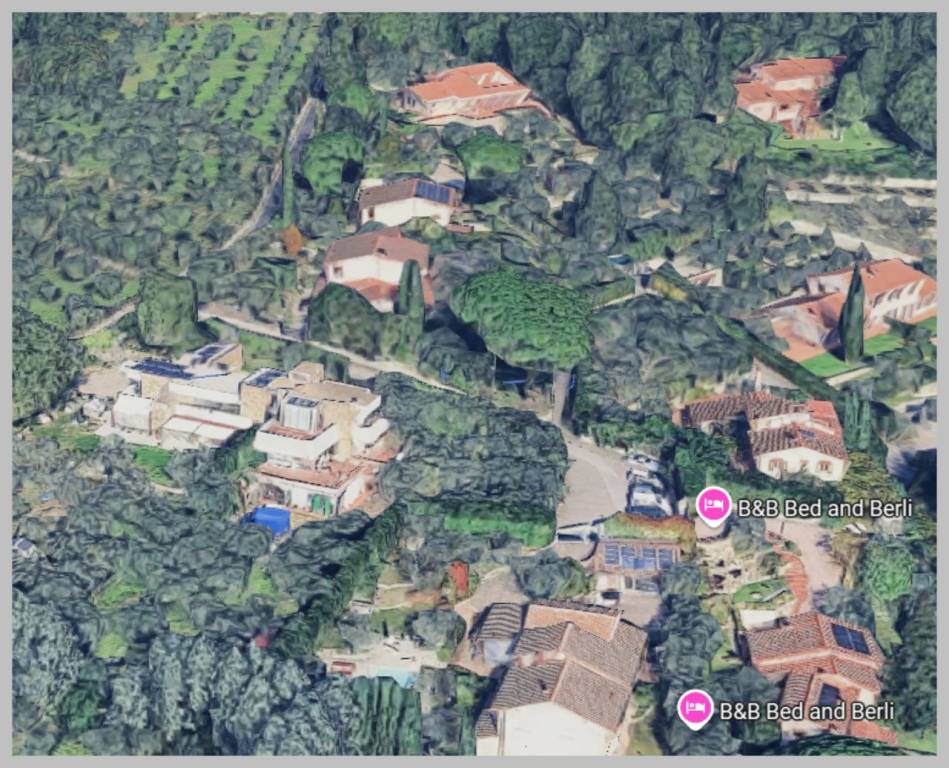949x768 pixels.
Task: Open the upper B&B Bed and Berli hotel pin by the parked cars
Action: (713, 505)
